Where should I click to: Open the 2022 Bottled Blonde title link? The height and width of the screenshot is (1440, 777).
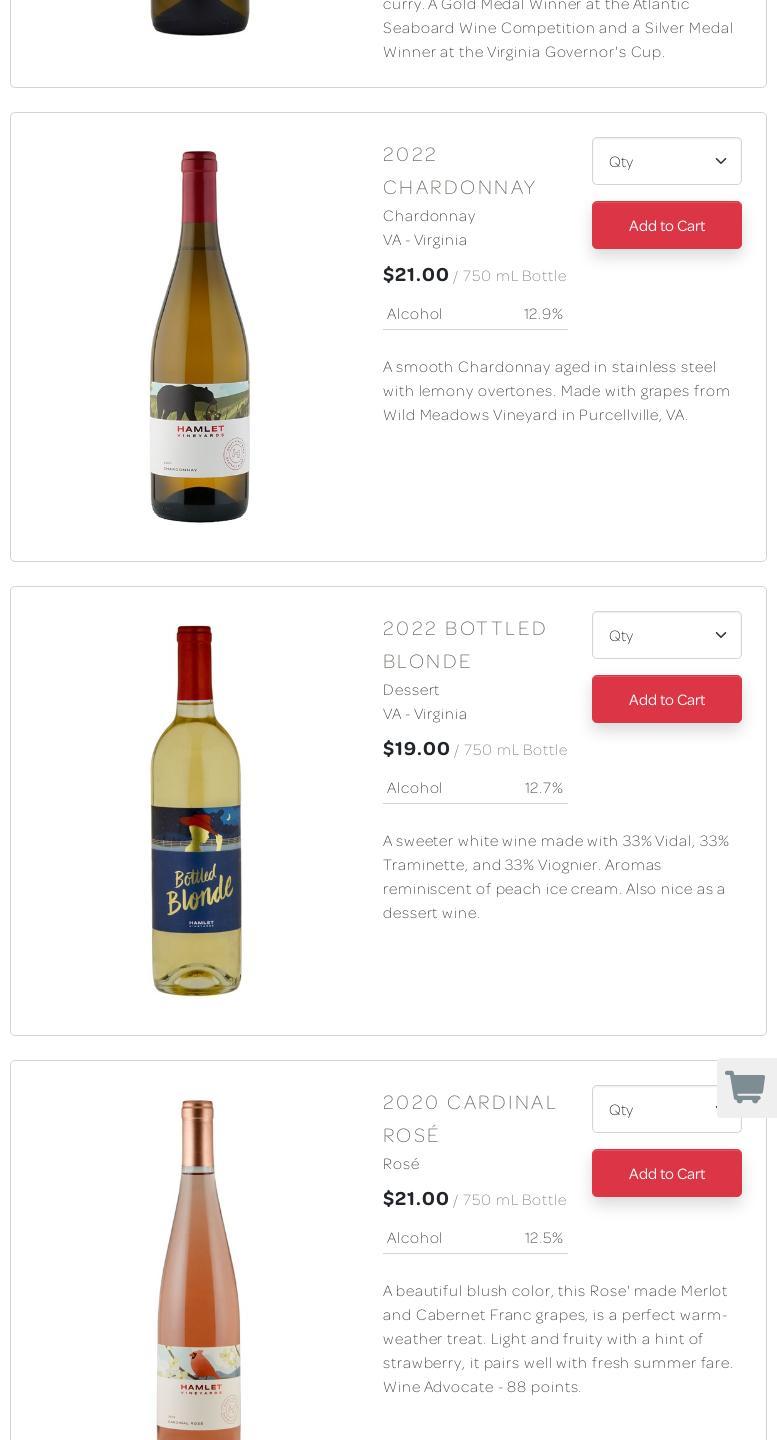465,645
